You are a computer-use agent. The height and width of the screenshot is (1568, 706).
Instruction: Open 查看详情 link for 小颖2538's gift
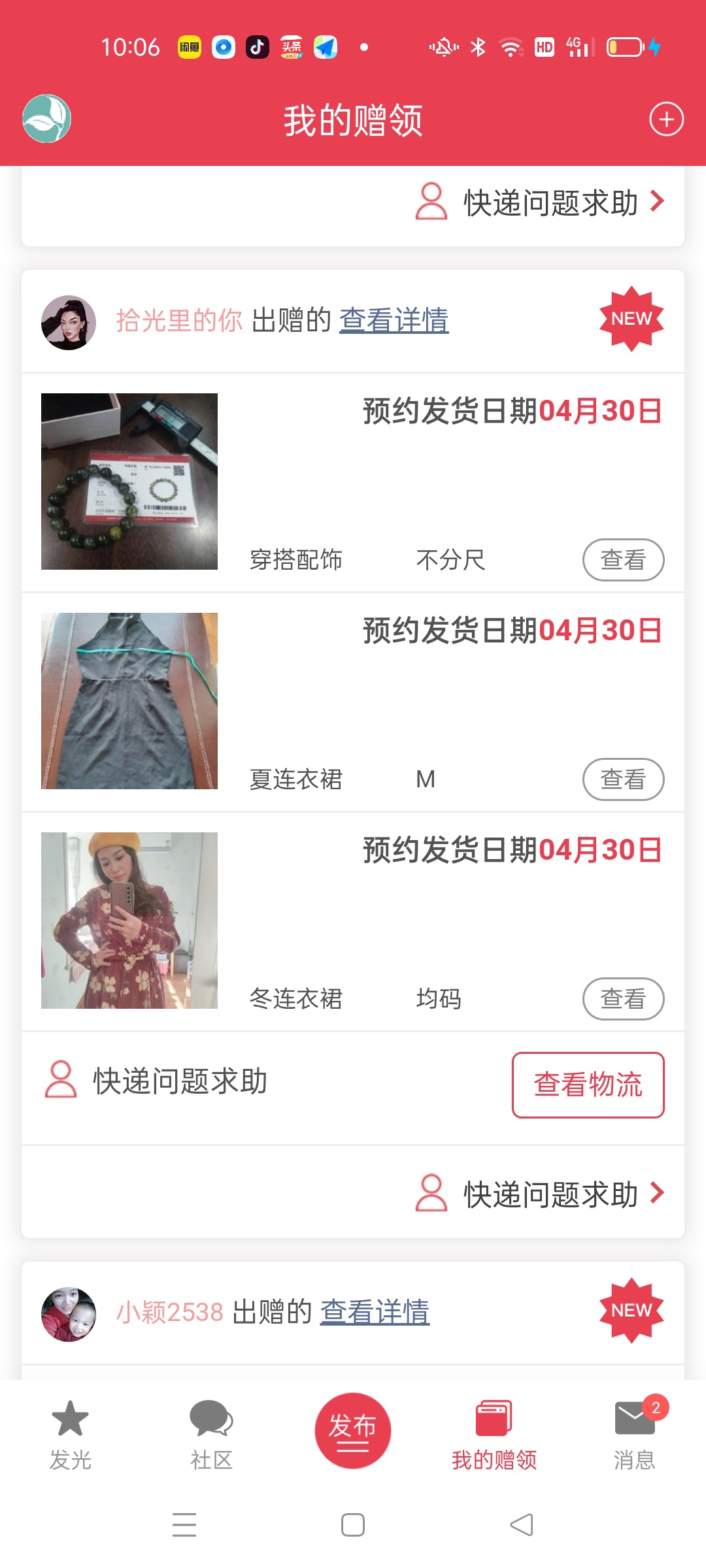pyautogui.click(x=375, y=1312)
